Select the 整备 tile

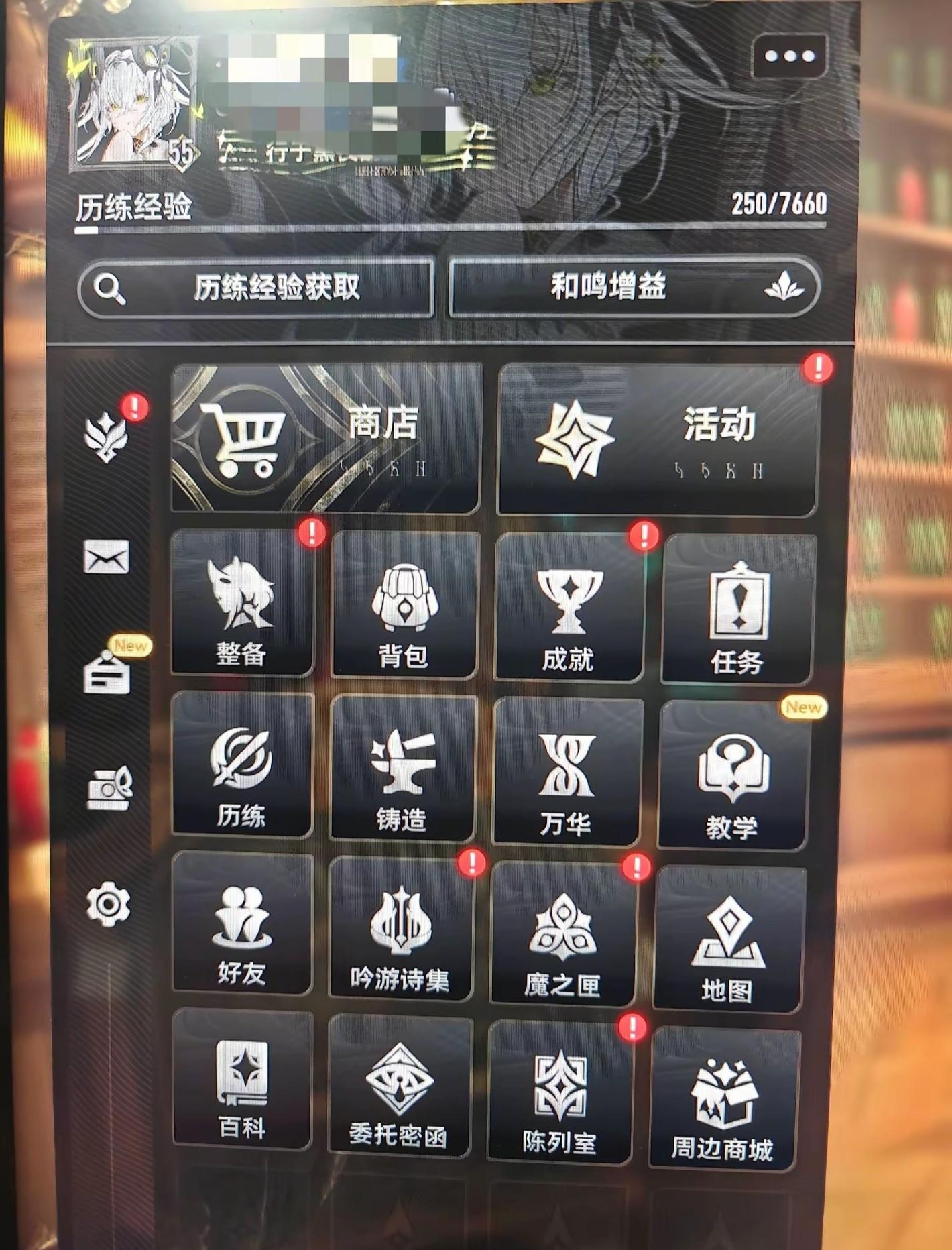tap(242, 604)
